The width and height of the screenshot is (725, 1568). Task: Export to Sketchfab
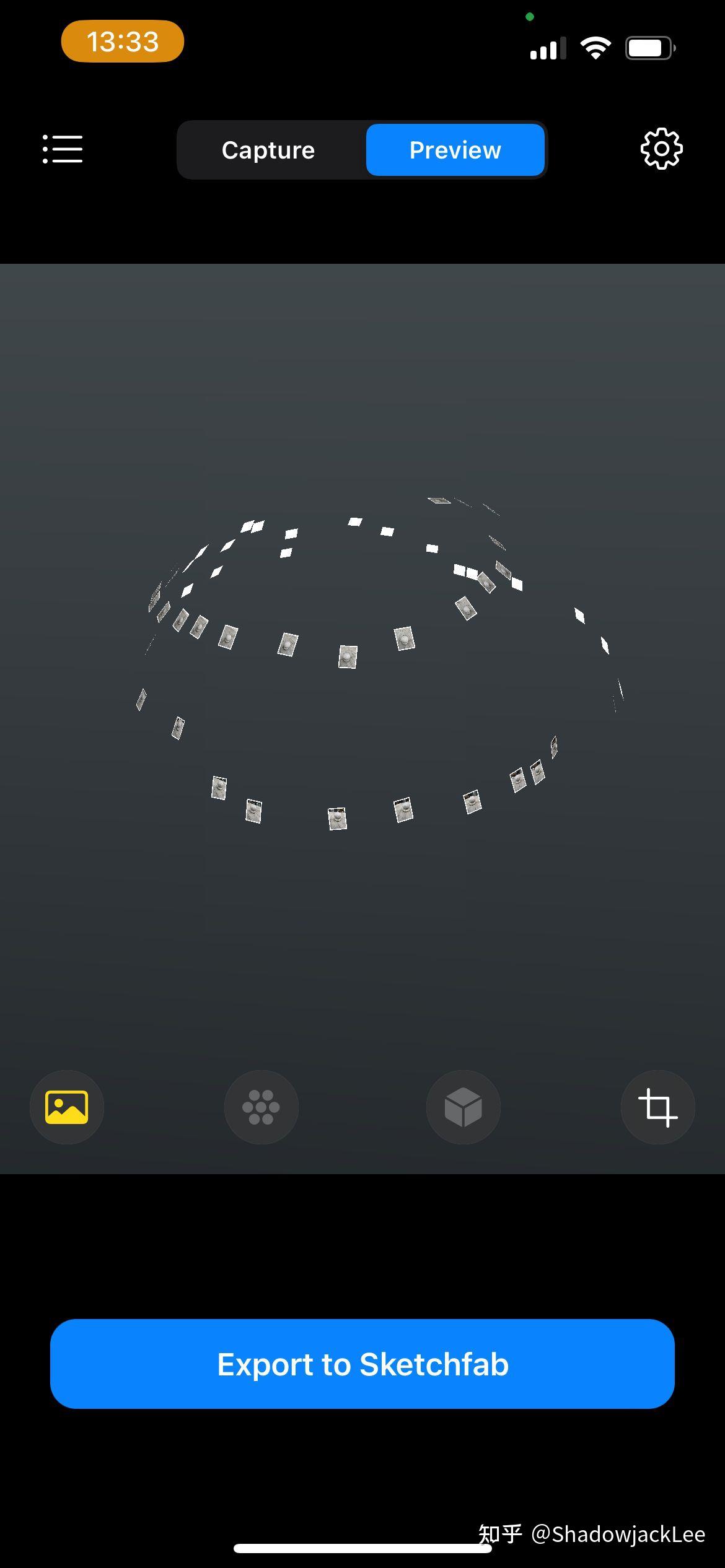(x=362, y=1364)
